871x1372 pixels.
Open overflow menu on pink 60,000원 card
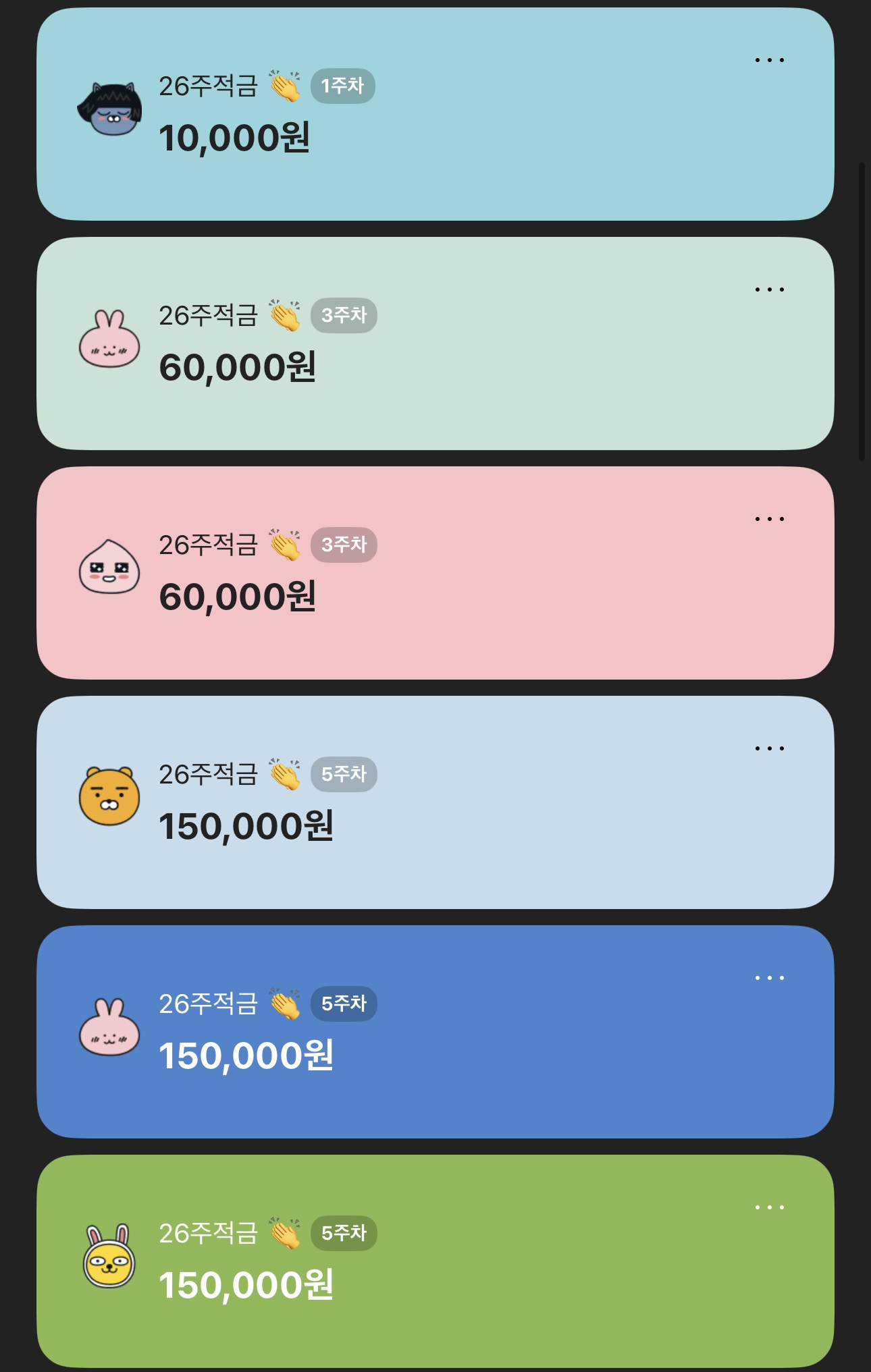769,519
